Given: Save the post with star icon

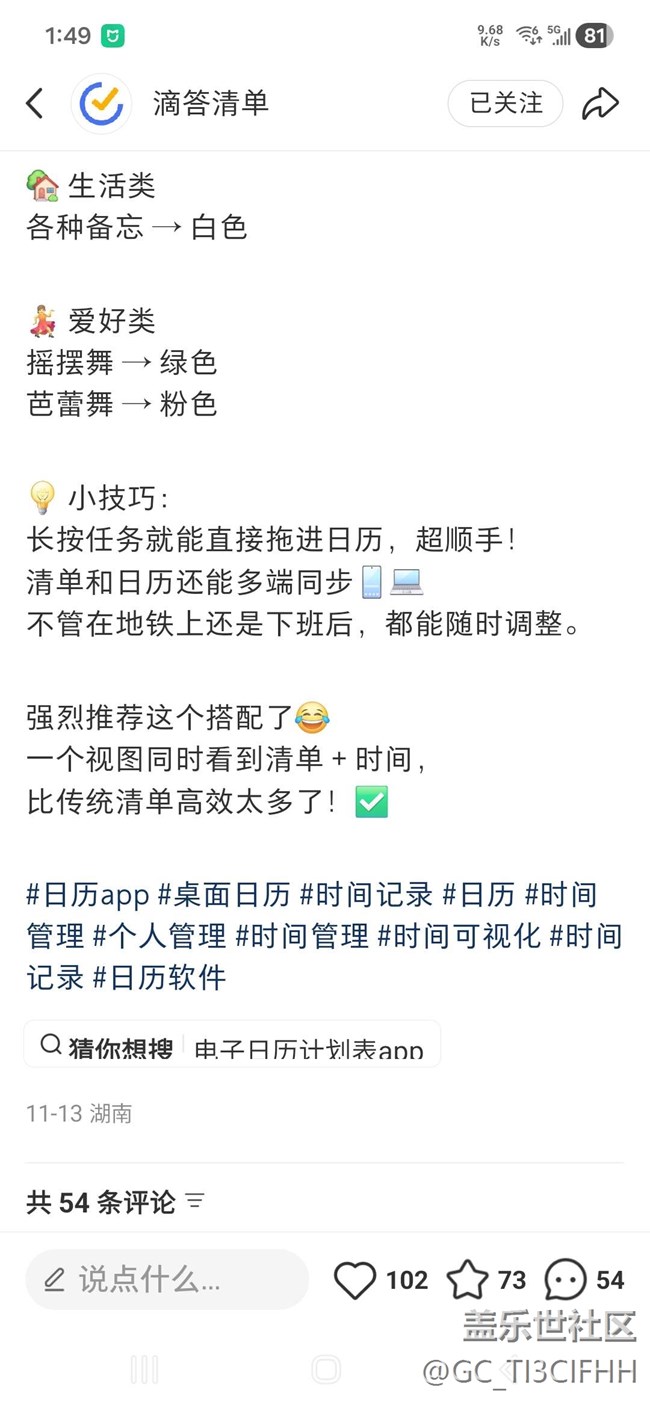Looking at the screenshot, I should click(466, 1280).
